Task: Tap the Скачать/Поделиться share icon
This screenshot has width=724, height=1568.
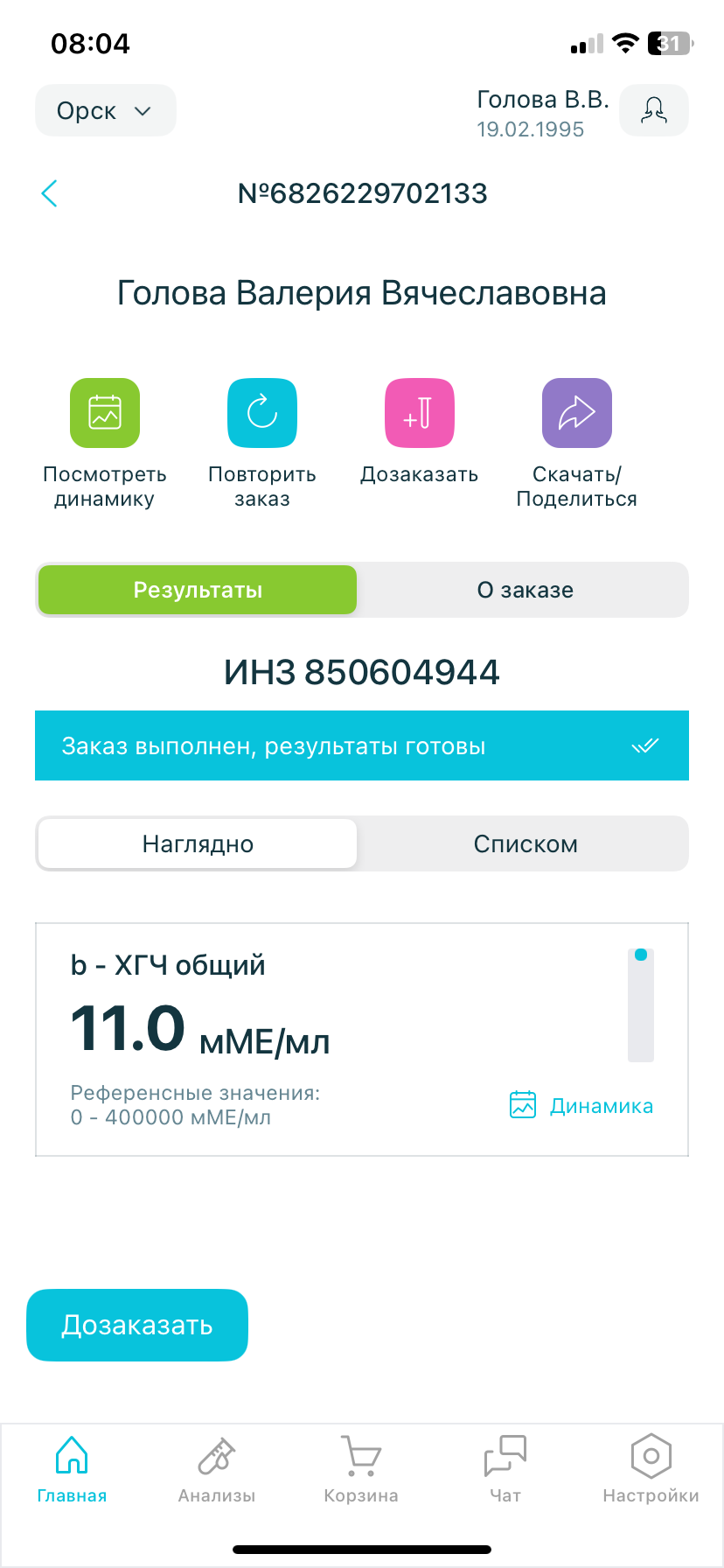Action: pos(576,412)
